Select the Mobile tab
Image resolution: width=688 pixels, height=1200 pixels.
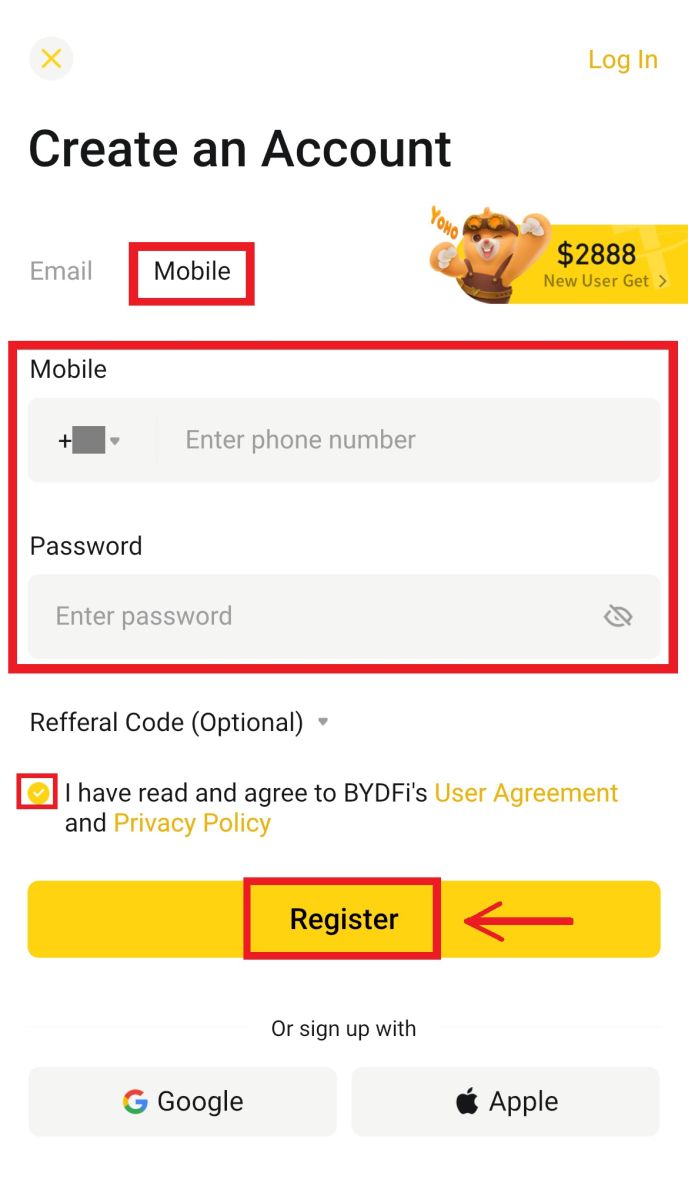click(192, 271)
